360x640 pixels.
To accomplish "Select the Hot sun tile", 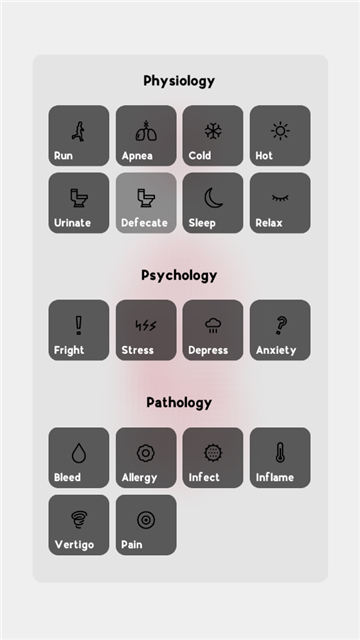I will point(280,136).
